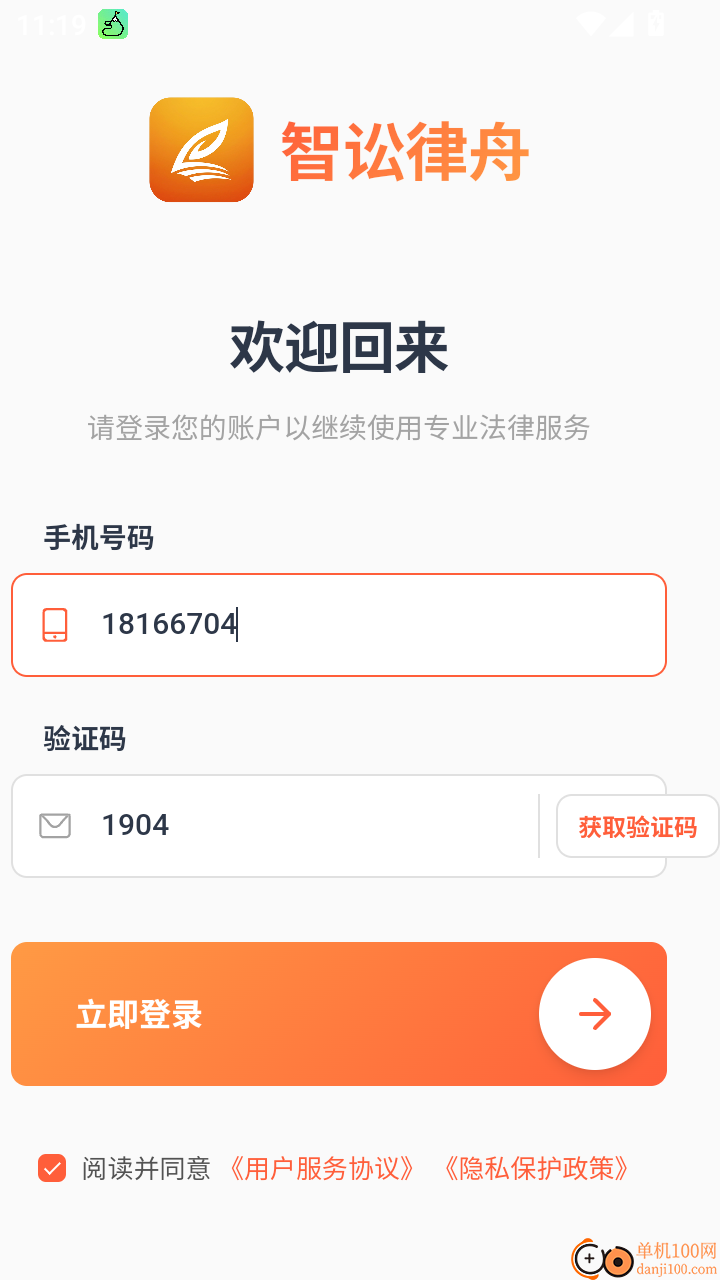Click the 欢迎回来 heading text
The image size is (720, 1280).
(340, 347)
